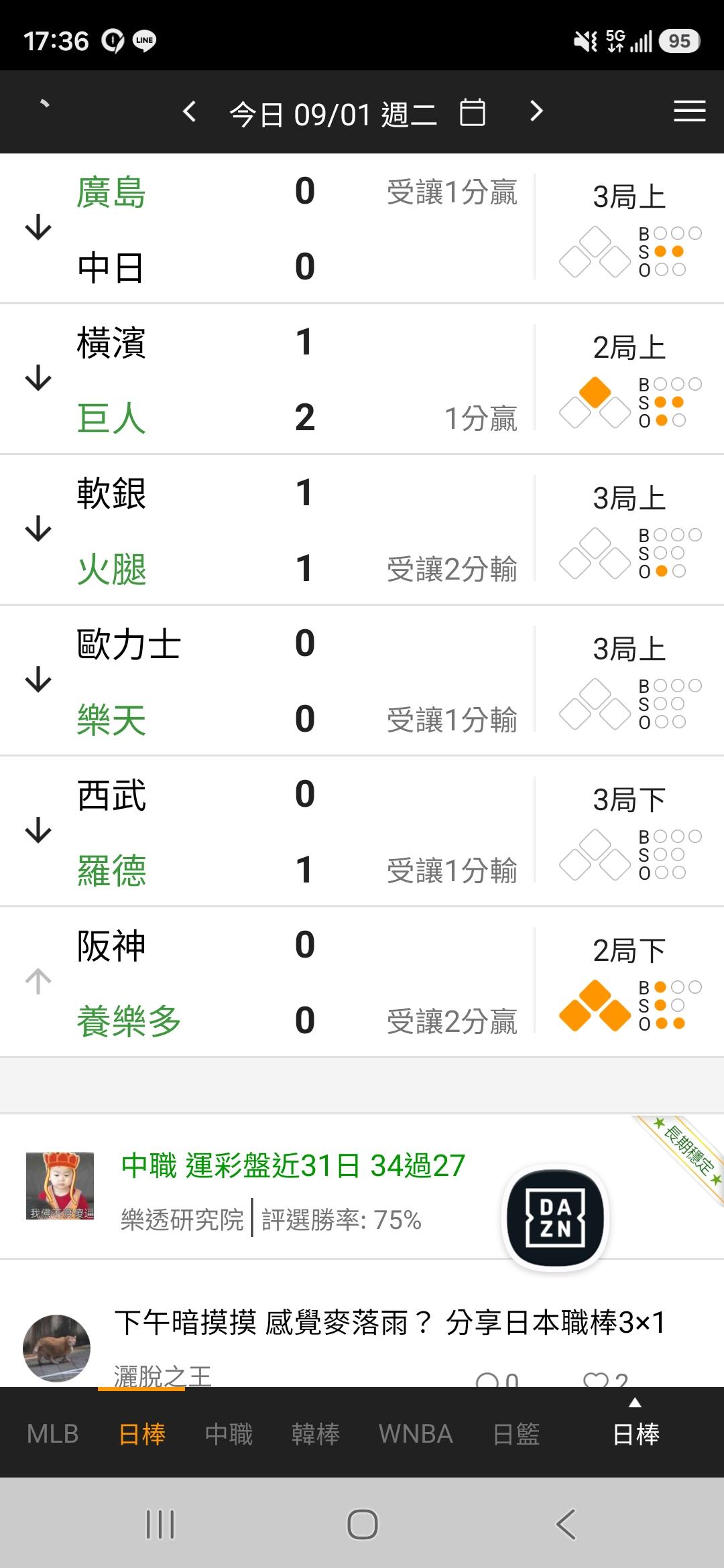The image size is (724, 1568).
Task: Go to the next day's scores
Action: point(536,111)
